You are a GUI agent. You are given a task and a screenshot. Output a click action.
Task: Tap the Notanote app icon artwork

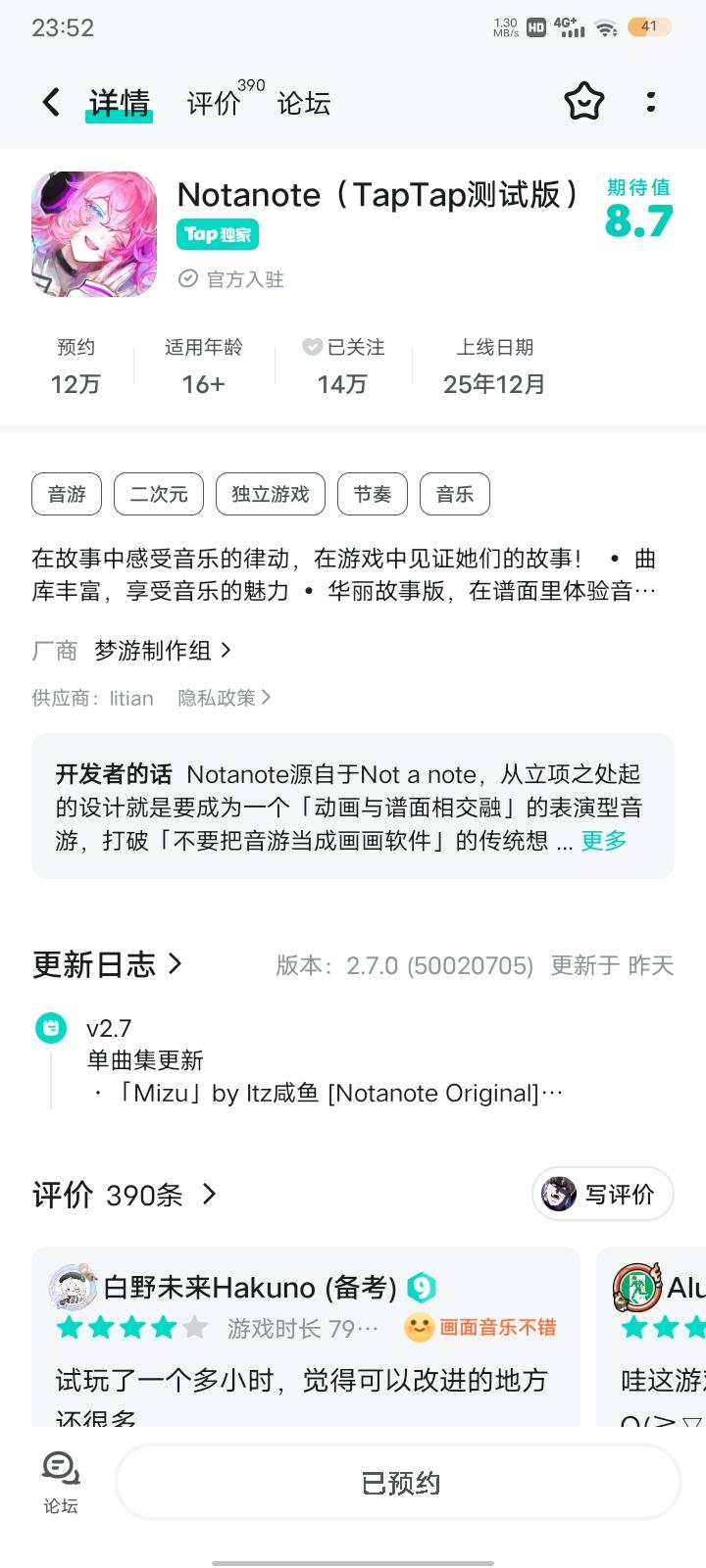tap(93, 233)
